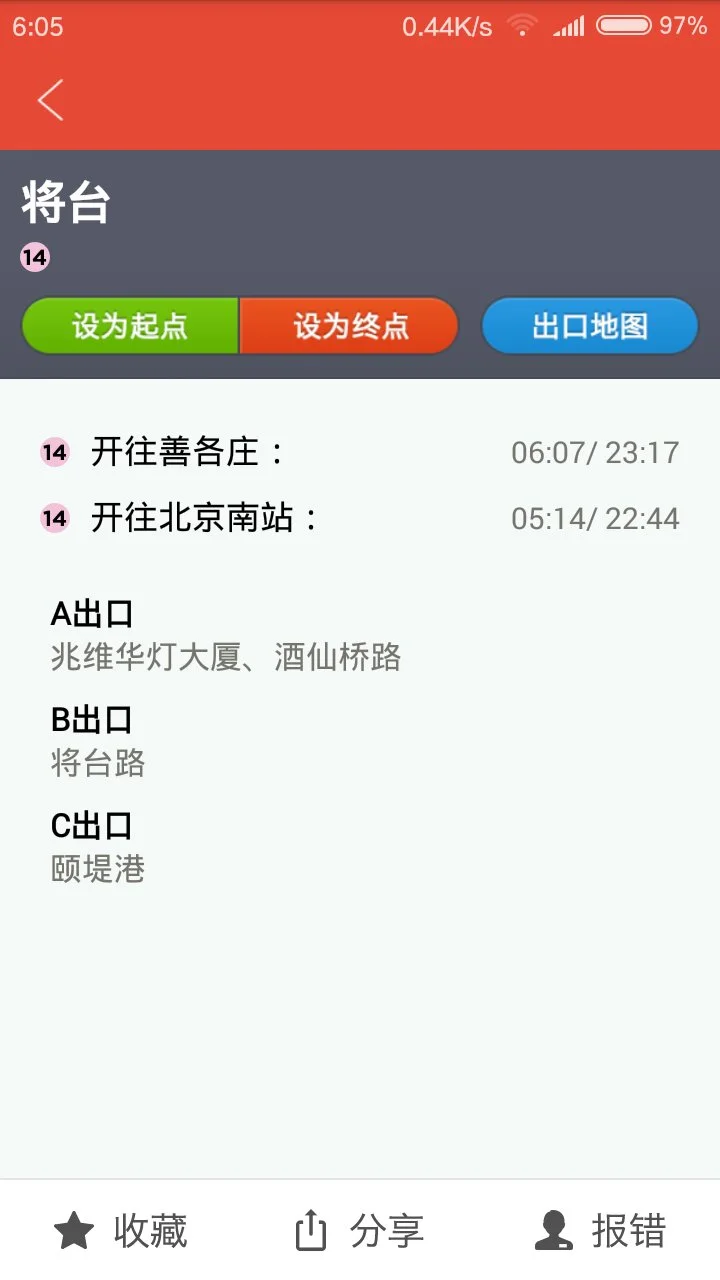Image resolution: width=720 pixels, height=1280 pixels.
Task: Tap the Line 14 badge next to 开往北京南站
Action: (53, 517)
